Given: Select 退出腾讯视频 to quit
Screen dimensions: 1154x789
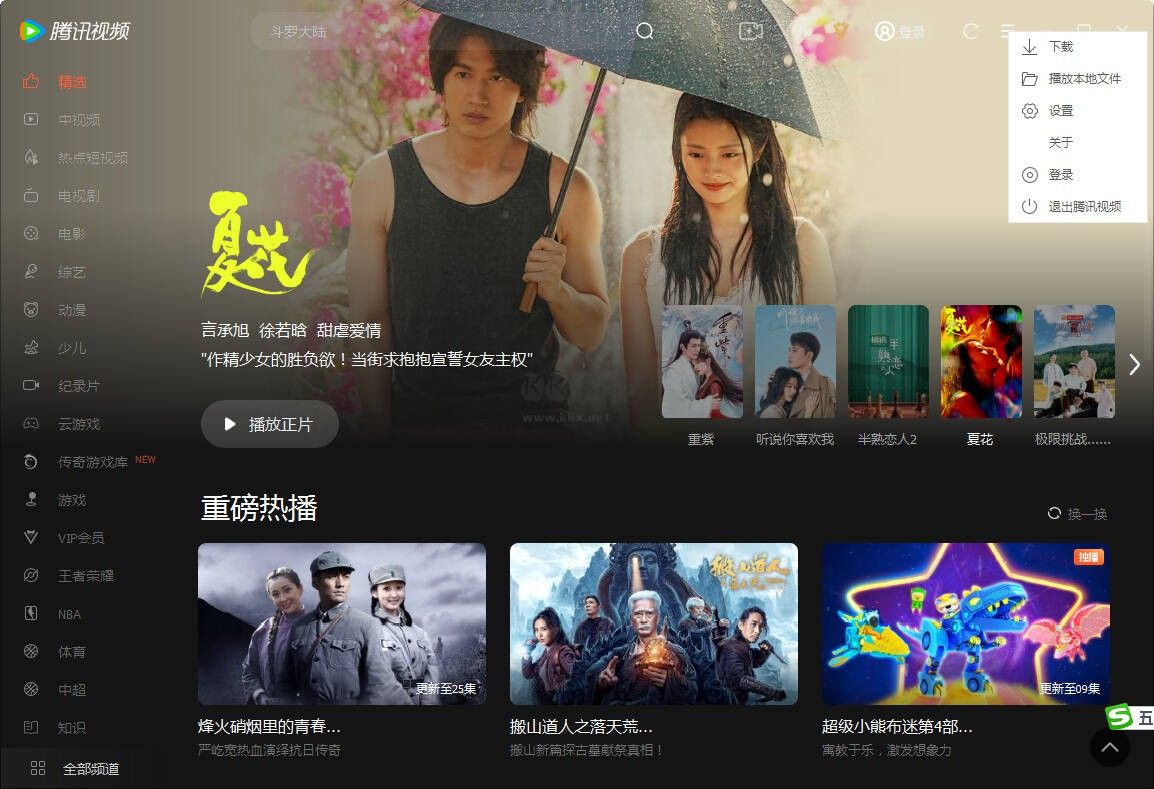Looking at the screenshot, I should (1084, 207).
